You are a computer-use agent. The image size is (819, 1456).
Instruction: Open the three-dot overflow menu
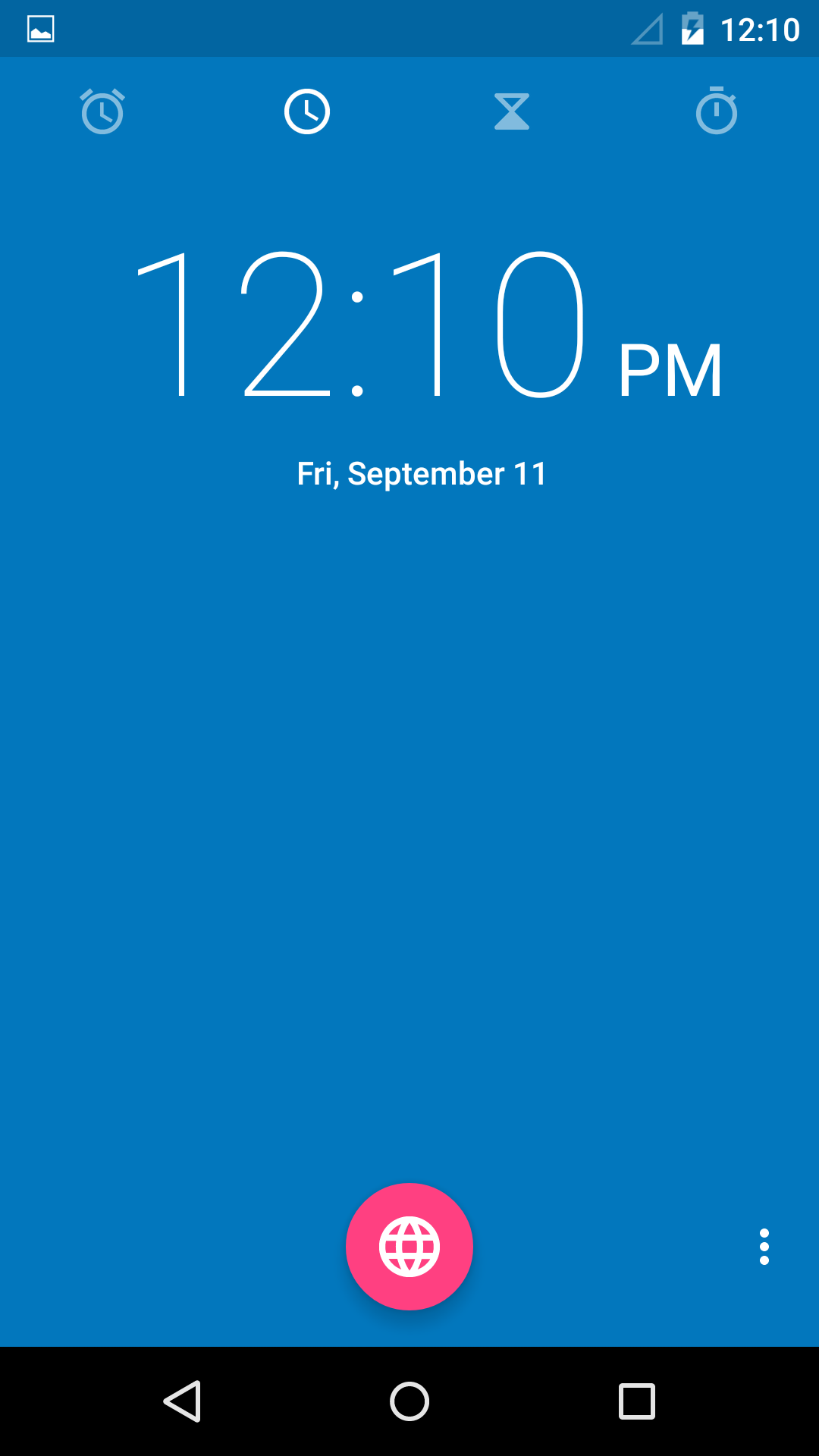tap(764, 1247)
